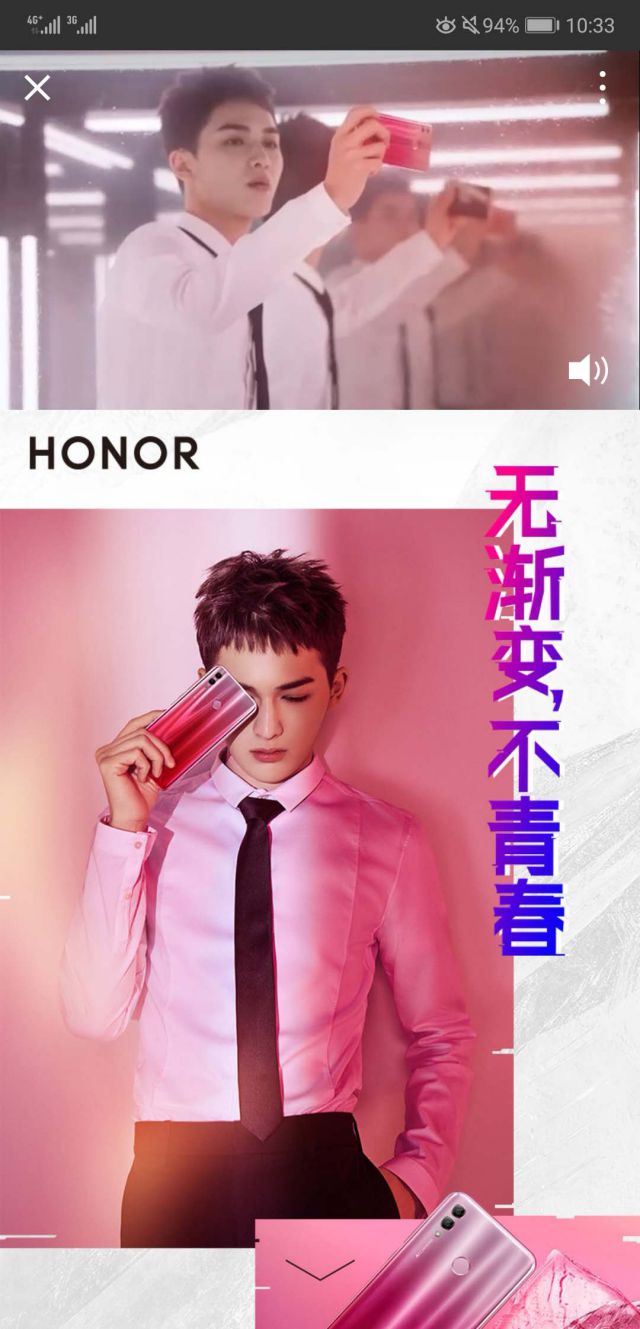This screenshot has width=640, height=1329.
Task: Close the Honor ad page
Action: (37, 88)
